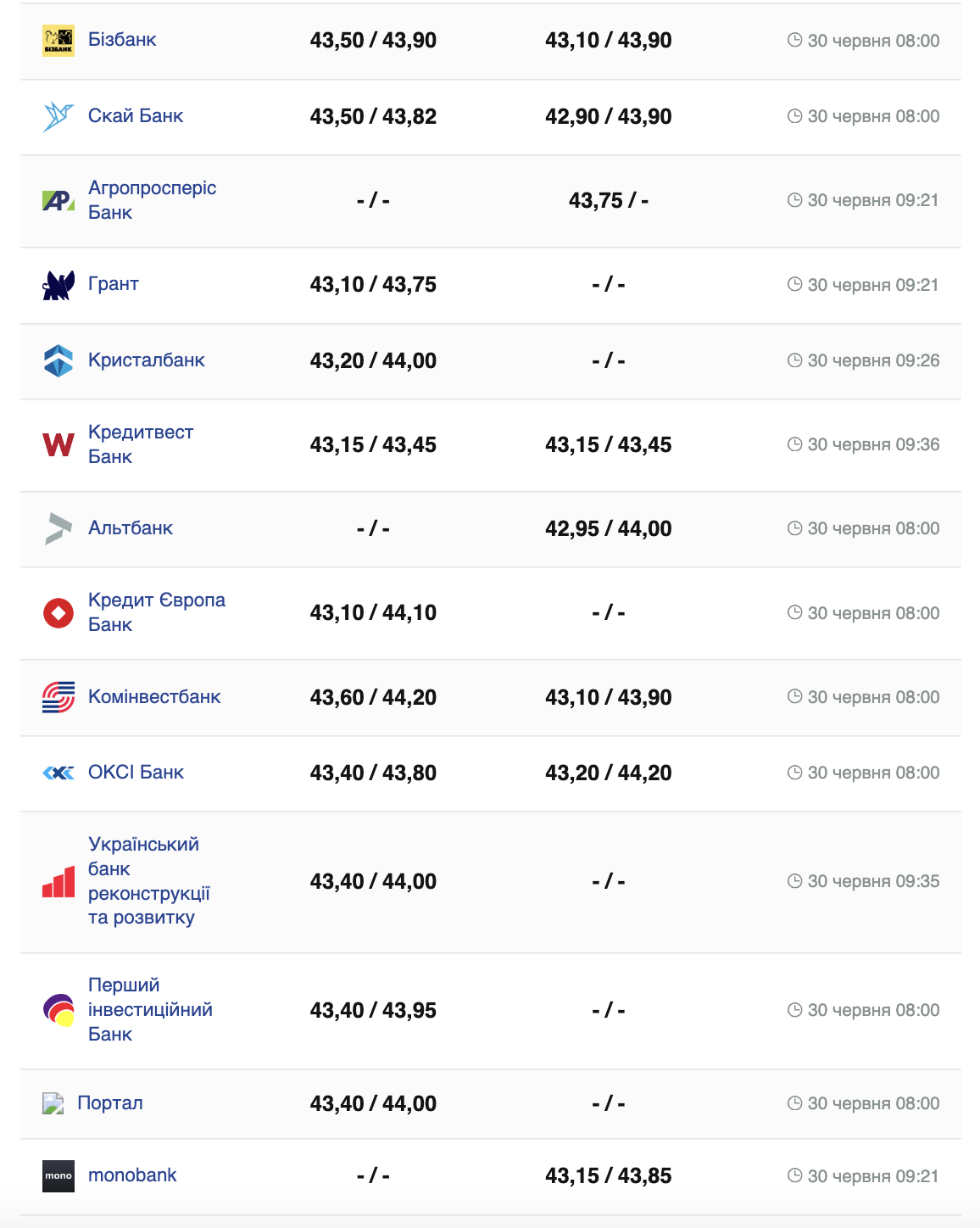Open the monobank link
This screenshot has height=1228, width=980.
point(132,1175)
